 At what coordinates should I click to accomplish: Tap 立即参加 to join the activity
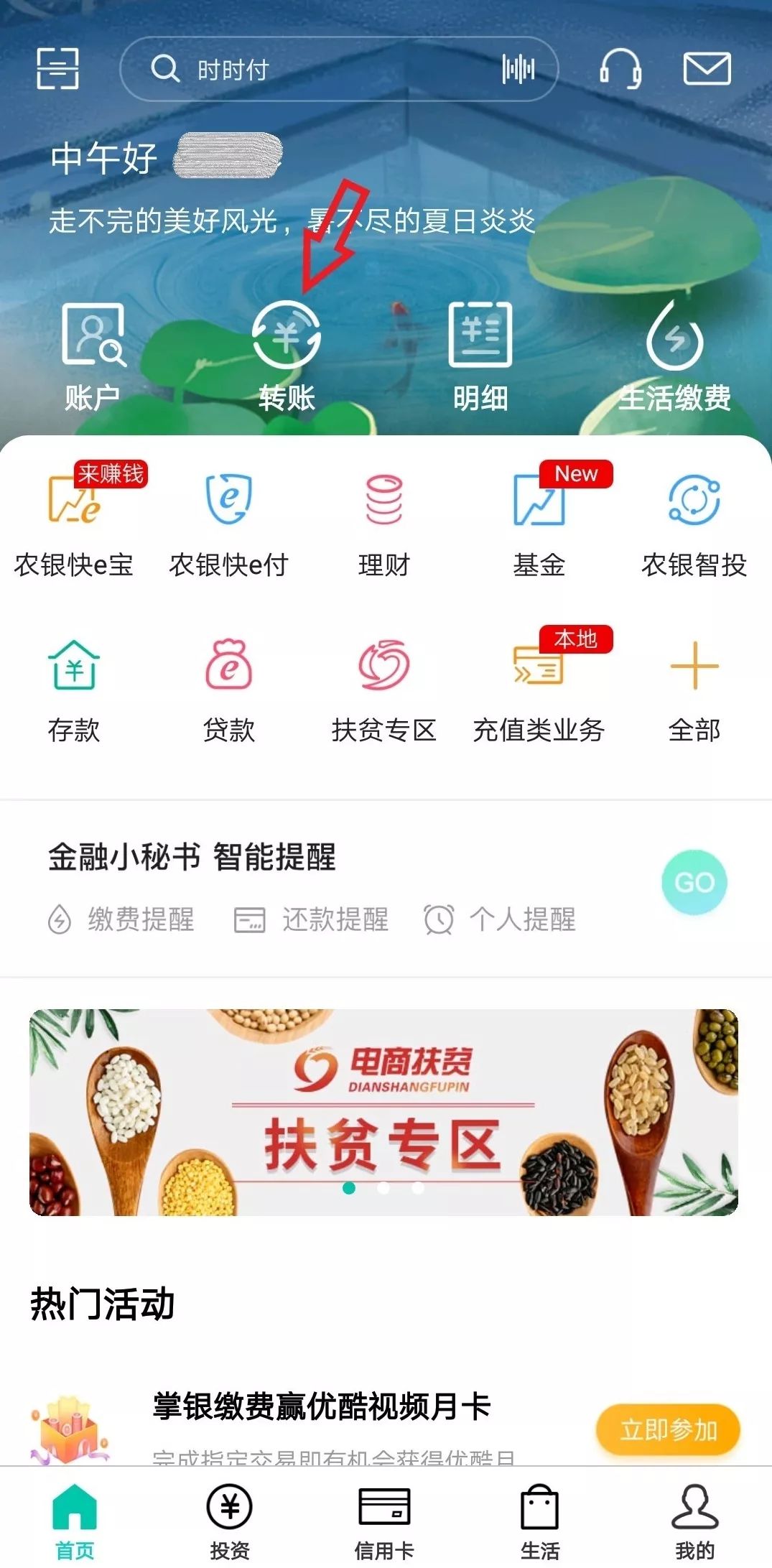click(668, 1425)
